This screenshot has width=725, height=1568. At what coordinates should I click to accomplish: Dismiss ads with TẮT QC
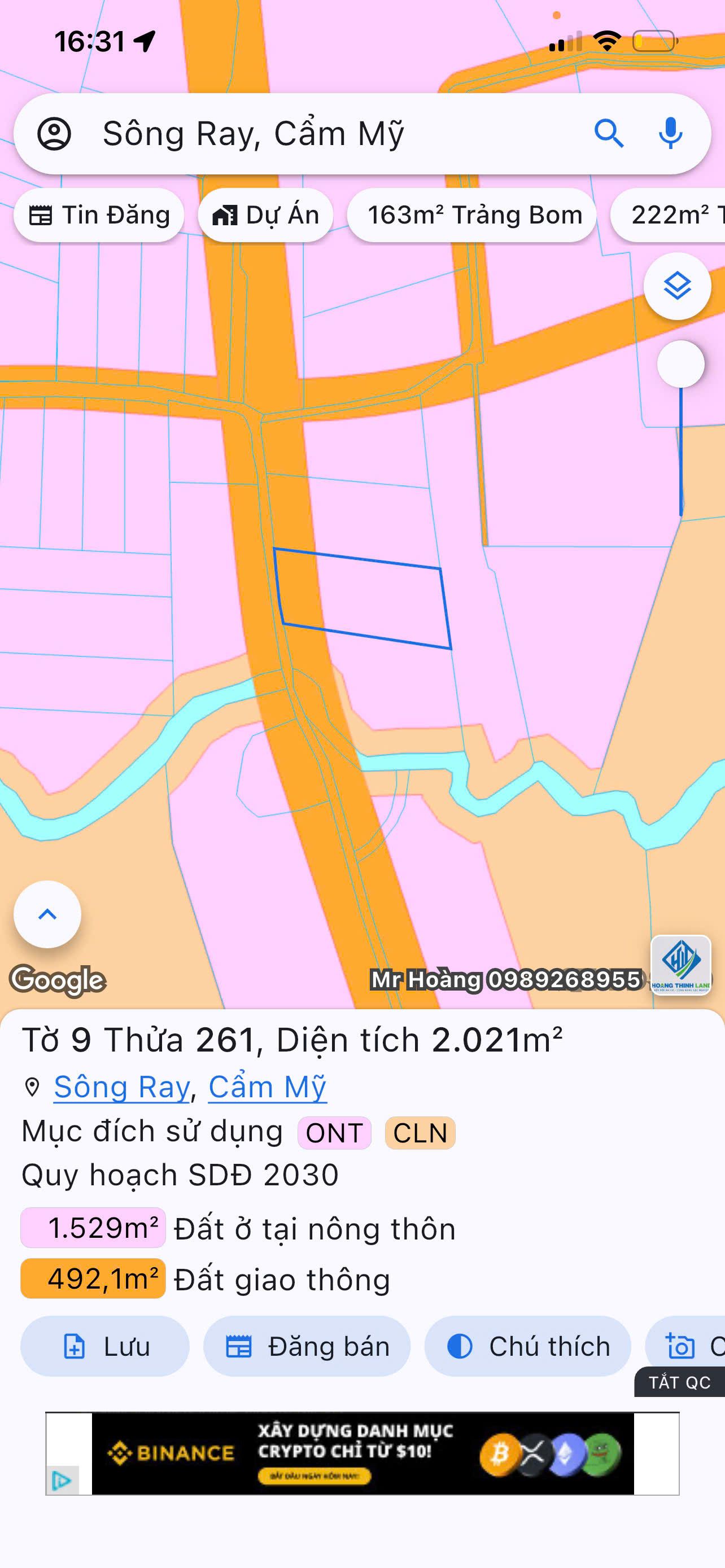[x=679, y=1382]
